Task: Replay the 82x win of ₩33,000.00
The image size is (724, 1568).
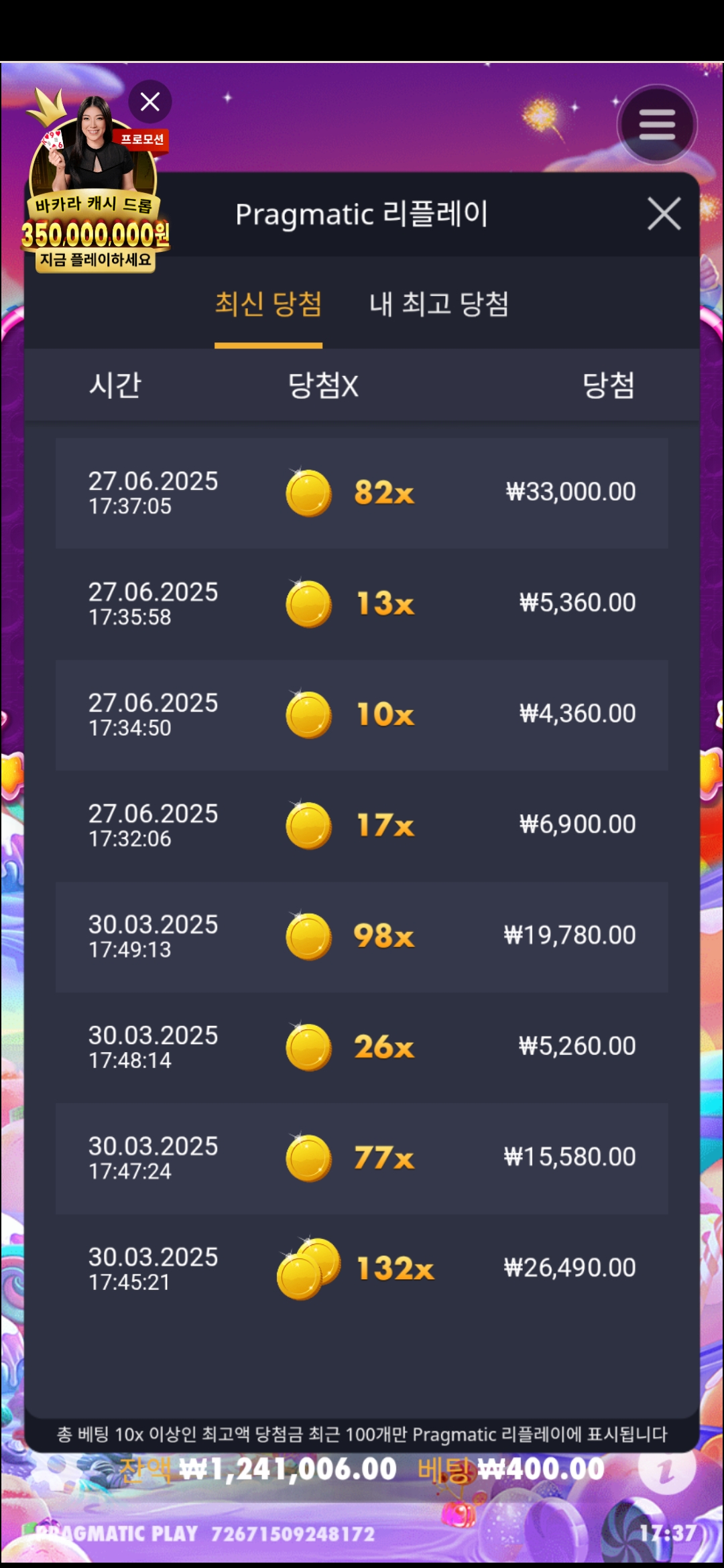Action: [x=362, y=493]
